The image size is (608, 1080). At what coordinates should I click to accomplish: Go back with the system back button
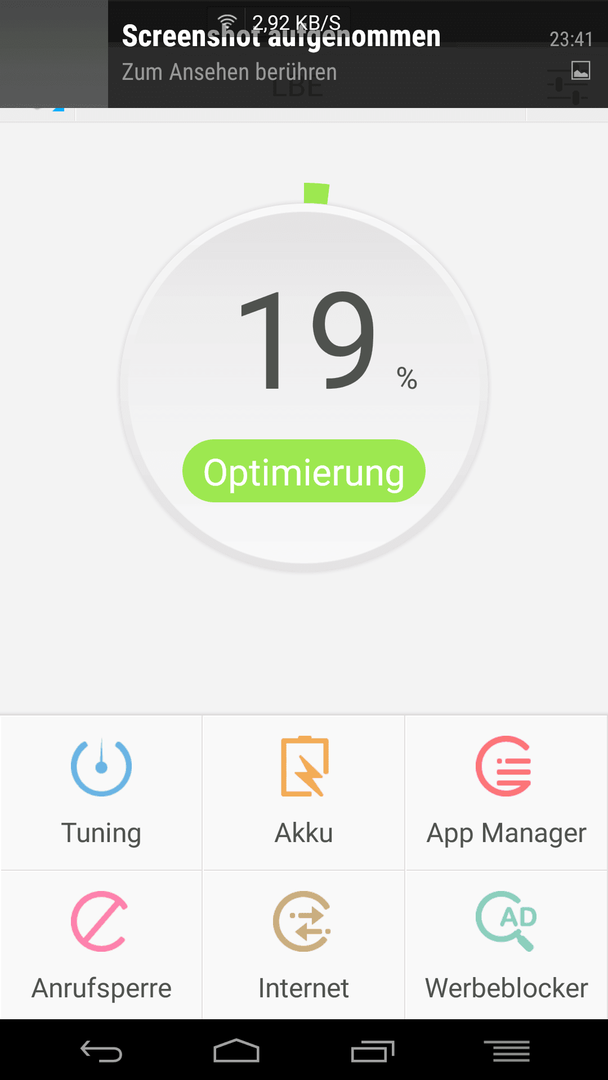101,1051
